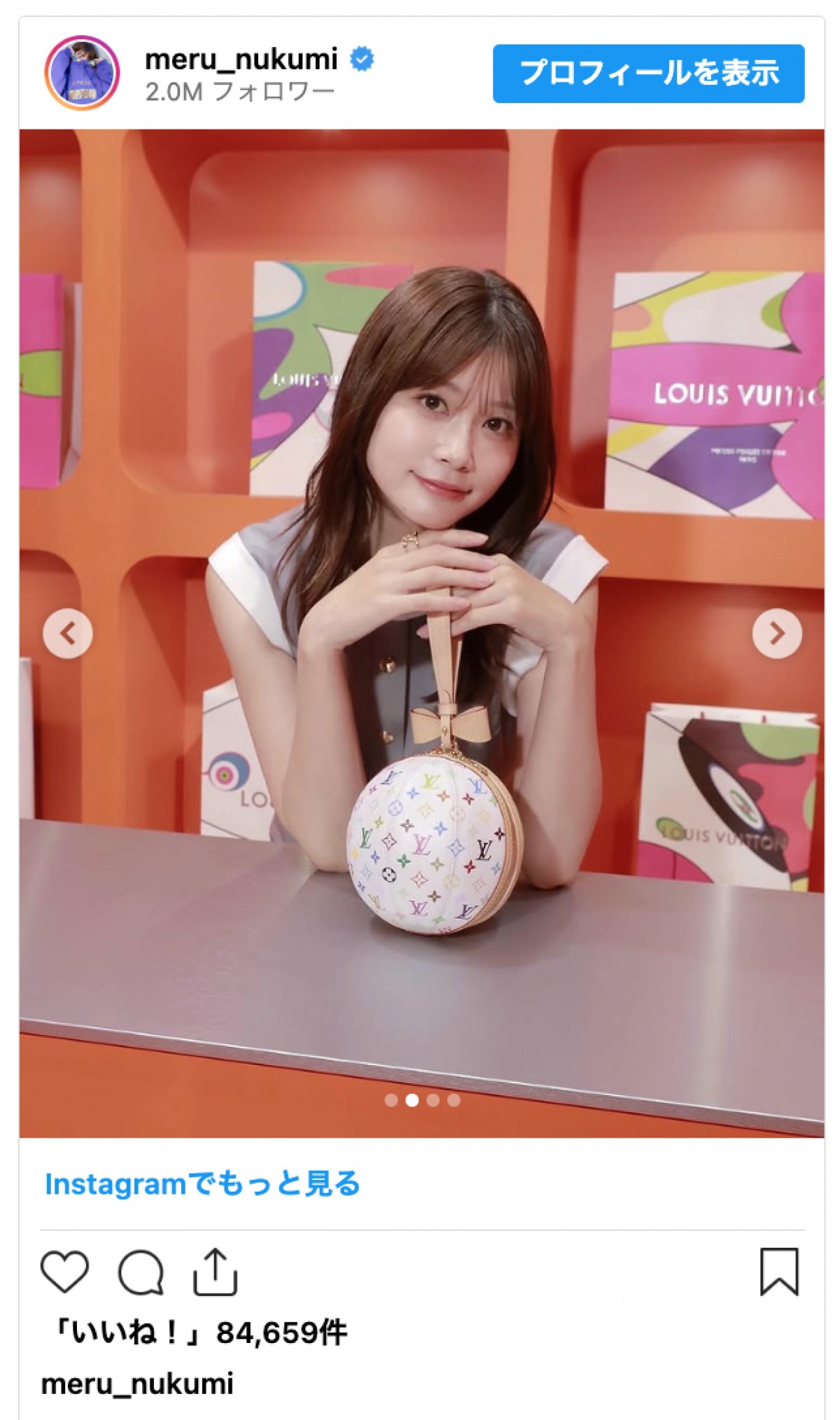Open the meru_nukumi username in the post header
Image resolution: width=840 pixels, height=1420 pixels.
[x=241, y=60]
